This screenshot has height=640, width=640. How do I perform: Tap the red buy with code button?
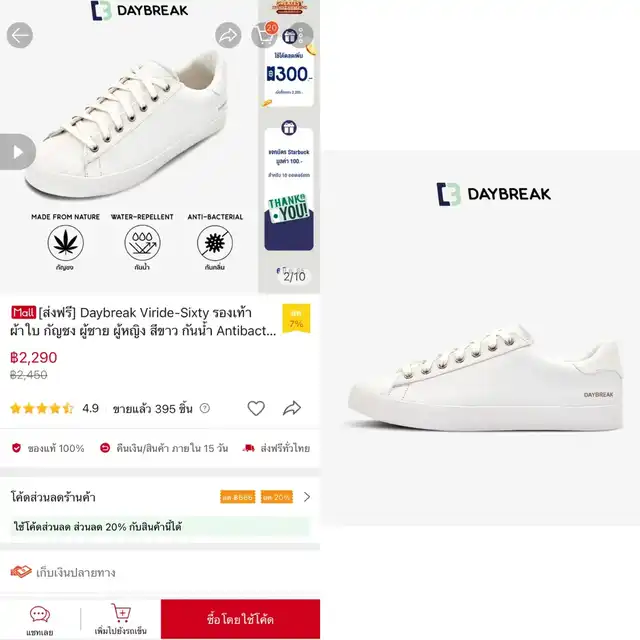point(240,619)
